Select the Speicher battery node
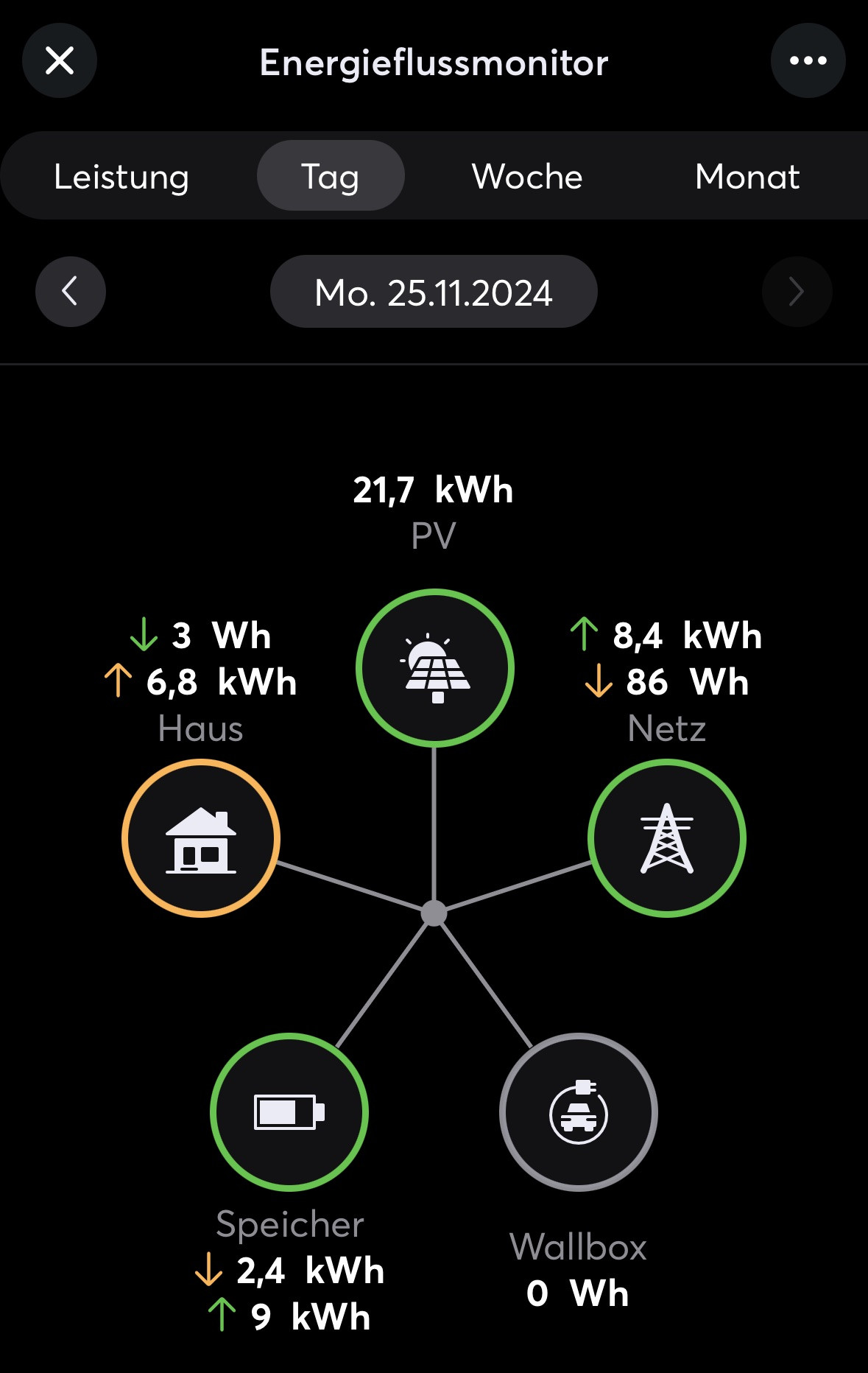This screenshot has height=1373, width=868. (289, 1112)
